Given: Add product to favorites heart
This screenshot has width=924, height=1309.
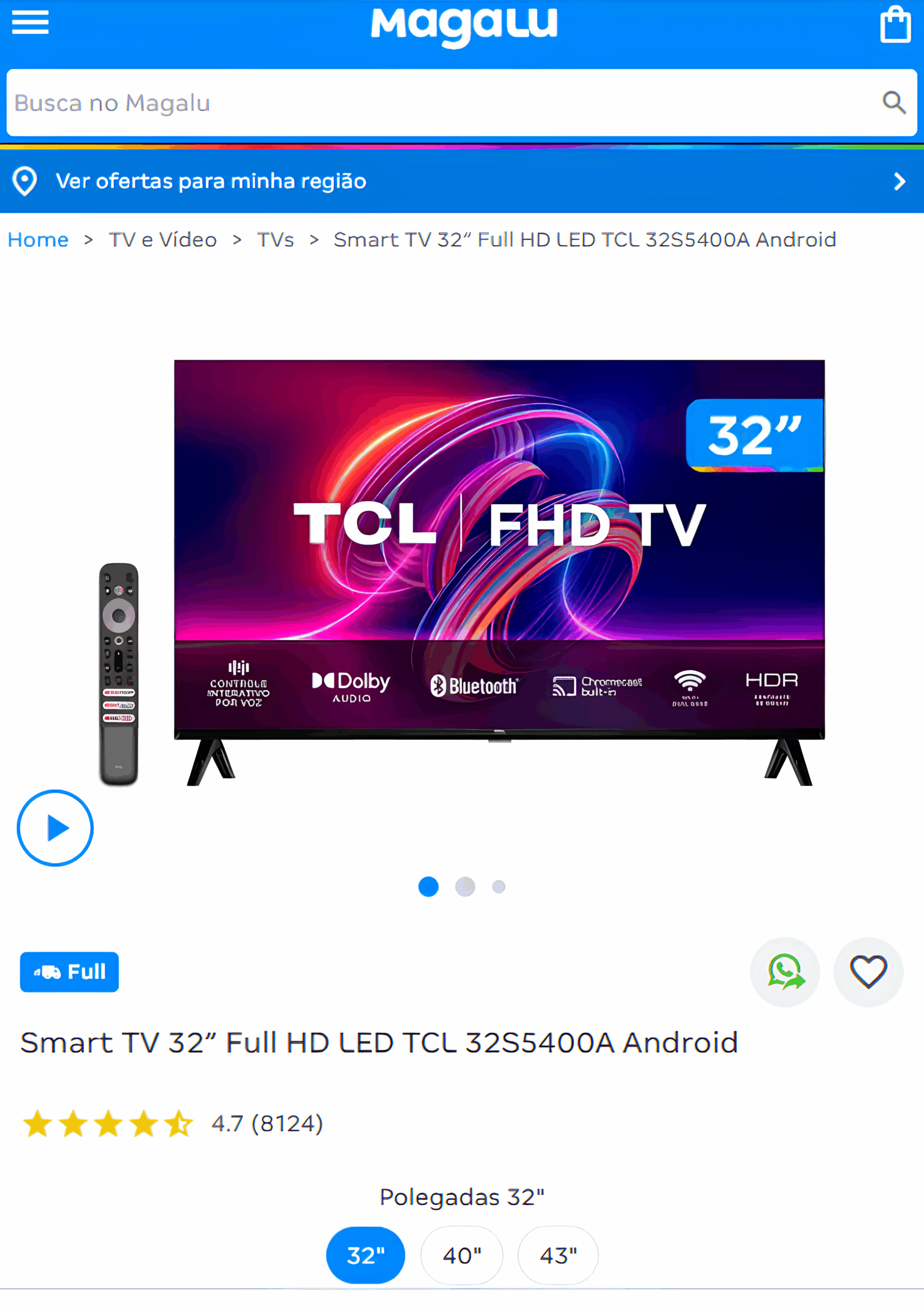Looking at the screenshot, I should [868, 972].
